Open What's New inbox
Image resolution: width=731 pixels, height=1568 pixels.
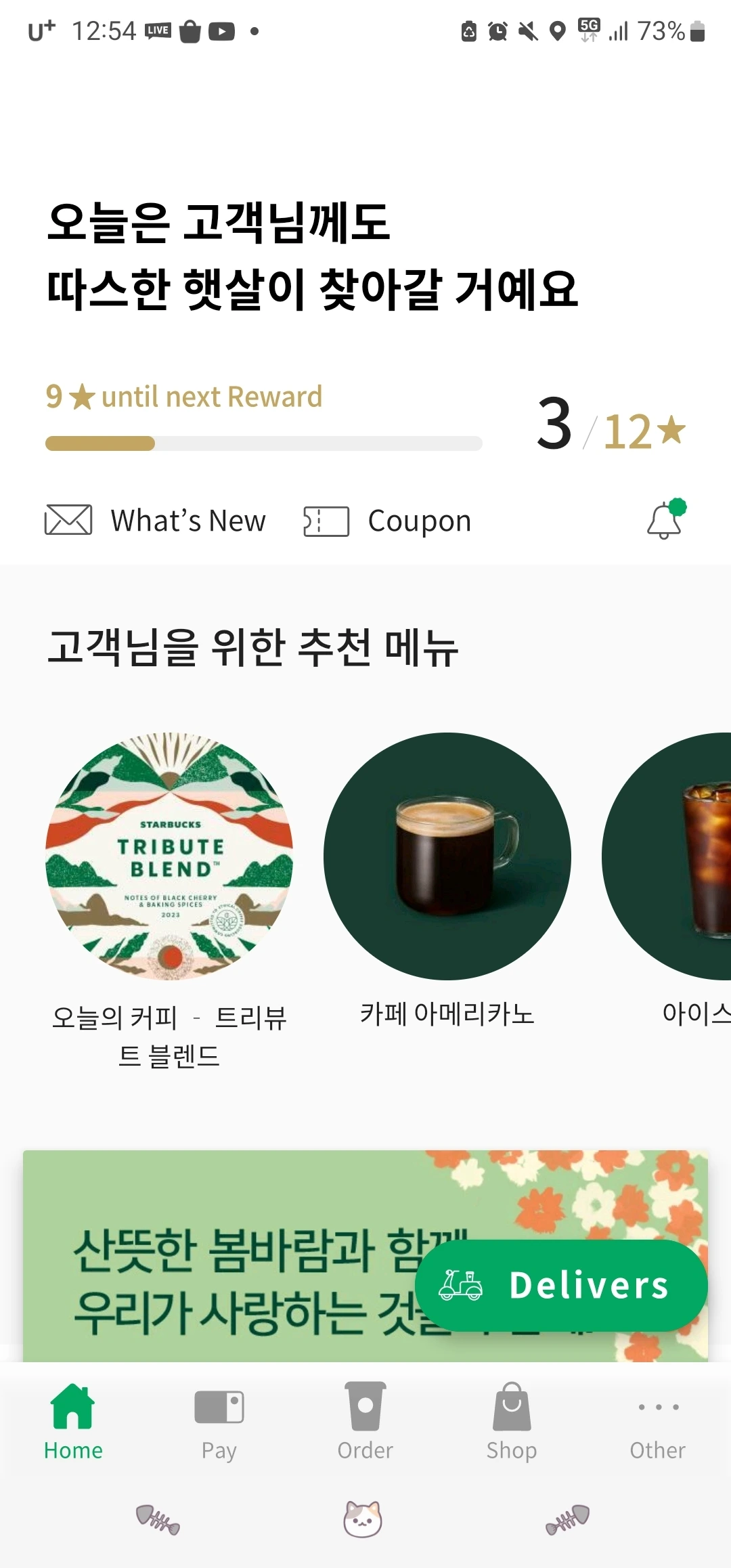pyautogui.click(x=155, y=521)
